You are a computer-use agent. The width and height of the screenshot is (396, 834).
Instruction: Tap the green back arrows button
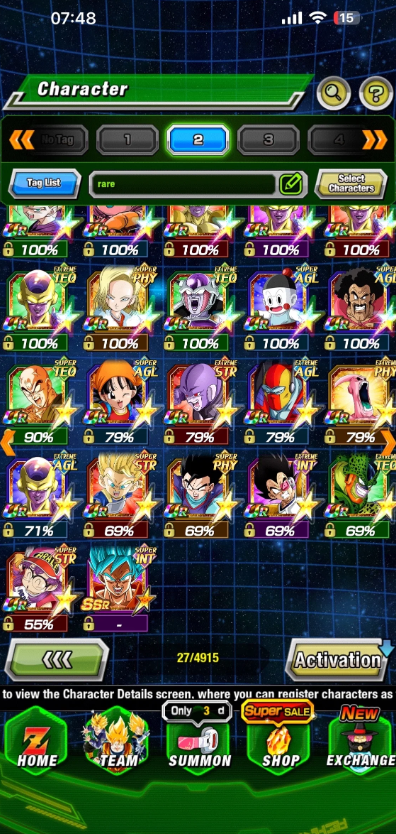57,660
